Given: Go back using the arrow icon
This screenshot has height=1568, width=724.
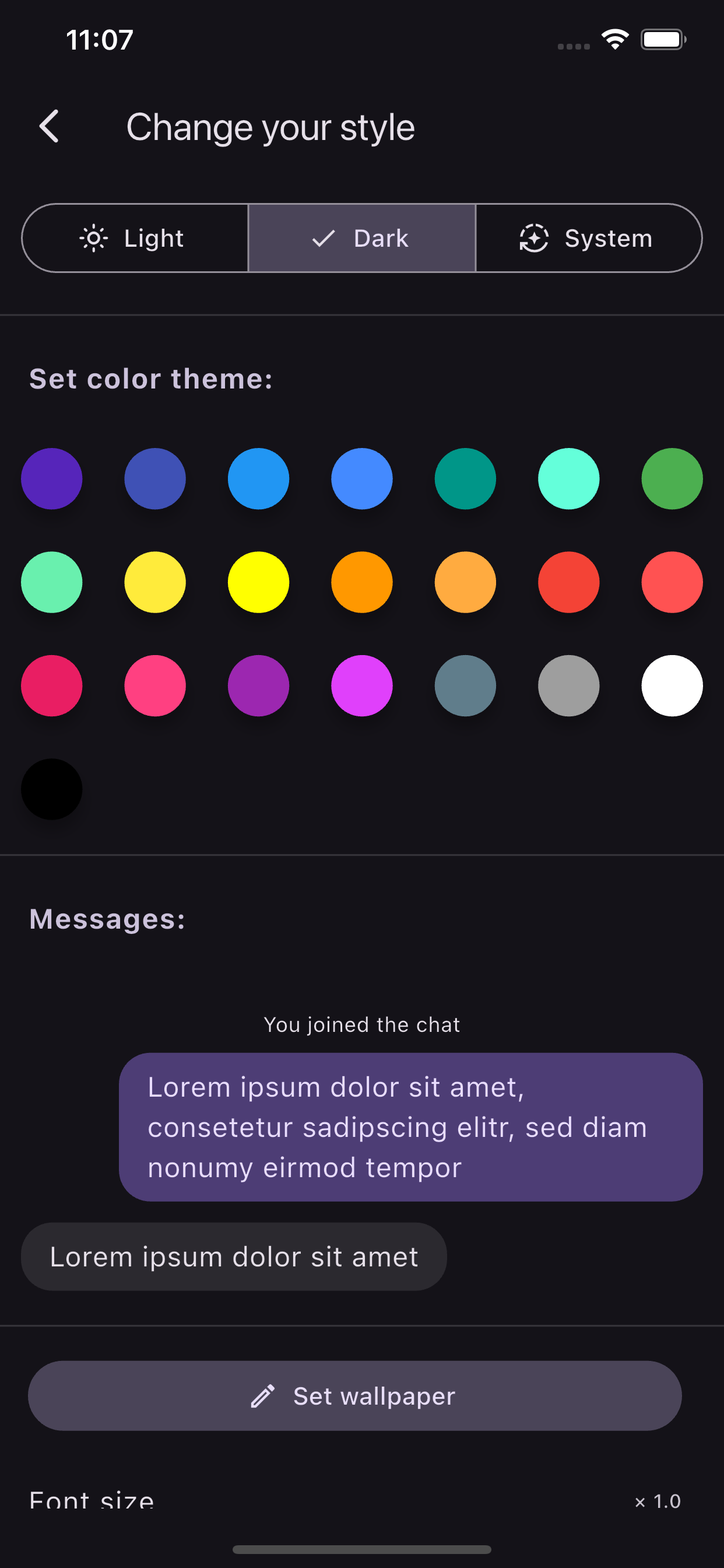Looking at the screenshot, I should 50,127.
